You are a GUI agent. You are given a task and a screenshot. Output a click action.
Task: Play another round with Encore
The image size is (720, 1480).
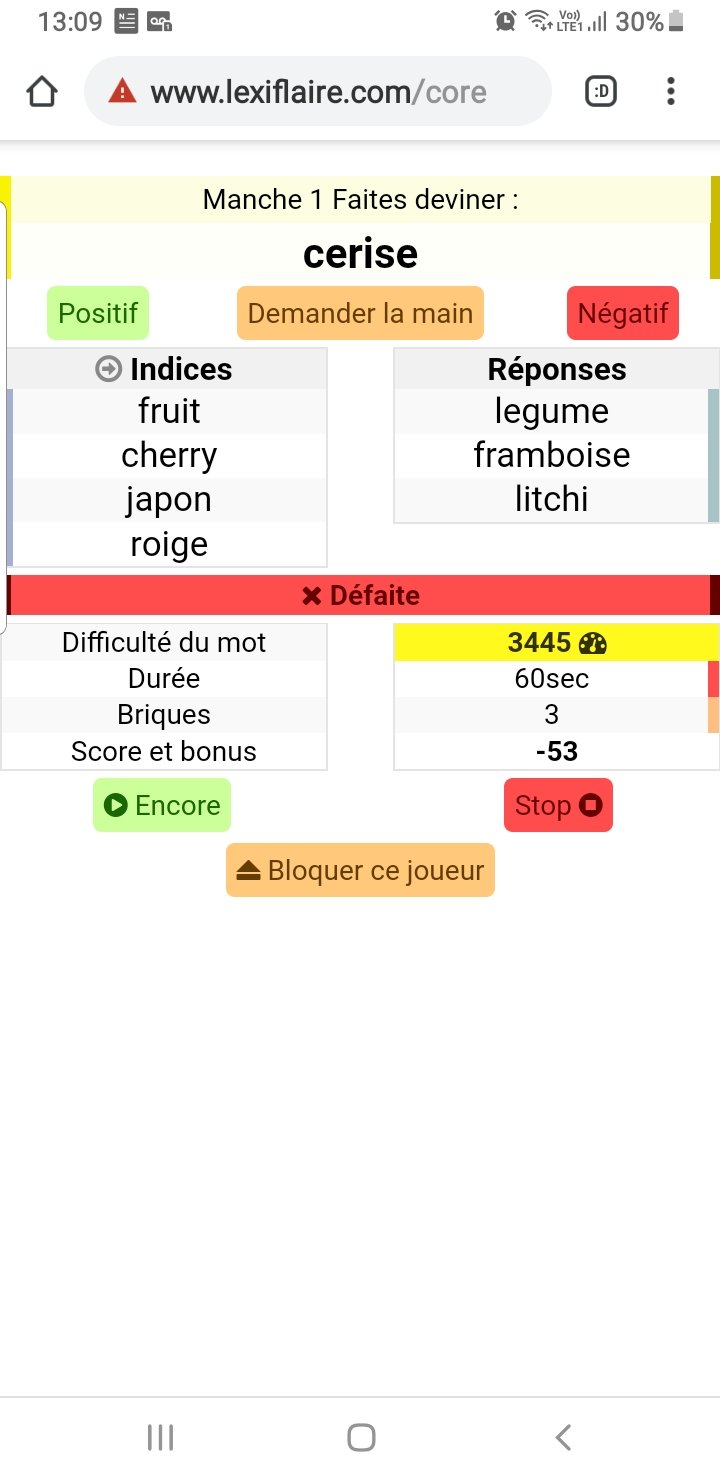point(162,805)
